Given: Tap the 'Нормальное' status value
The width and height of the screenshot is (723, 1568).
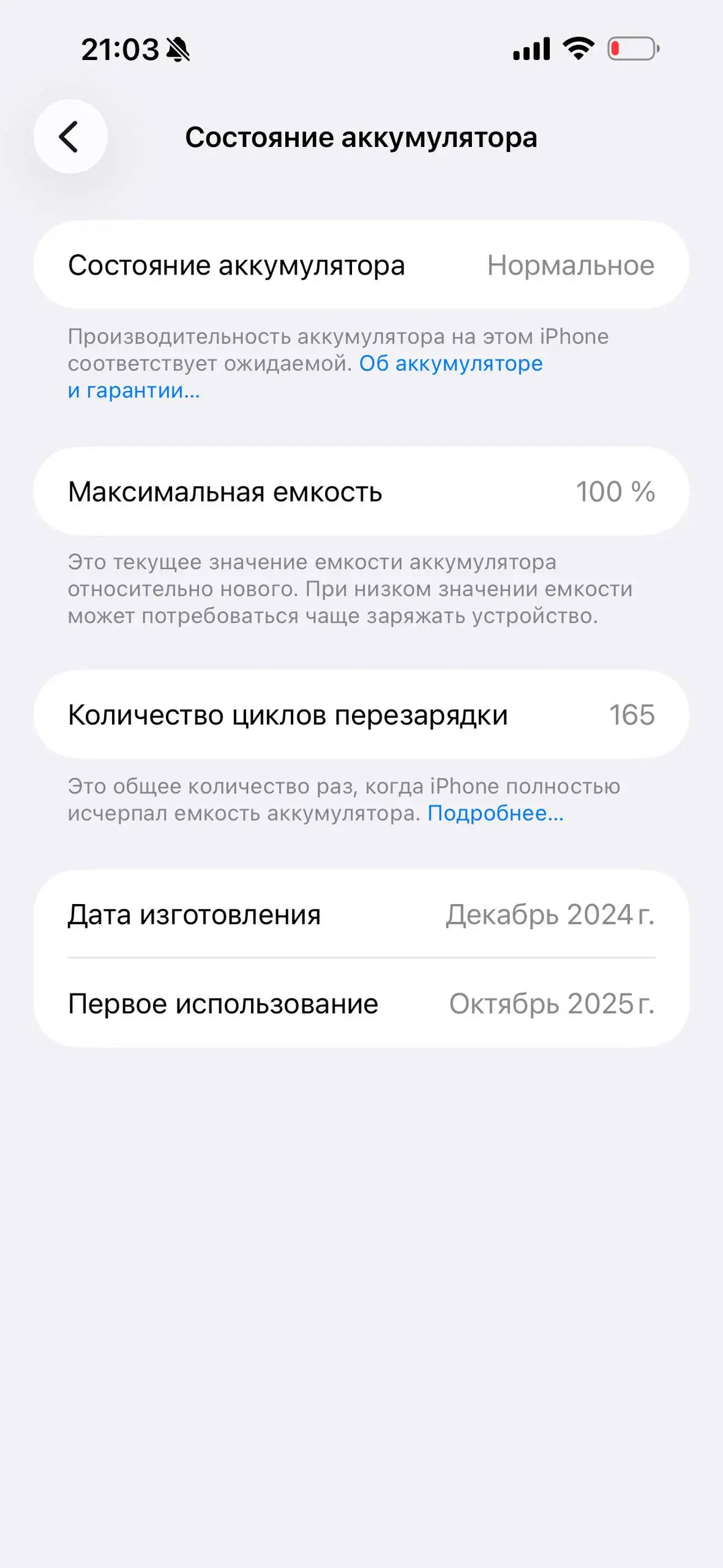Looking at the screenshot, I should [x=571, y=265].
